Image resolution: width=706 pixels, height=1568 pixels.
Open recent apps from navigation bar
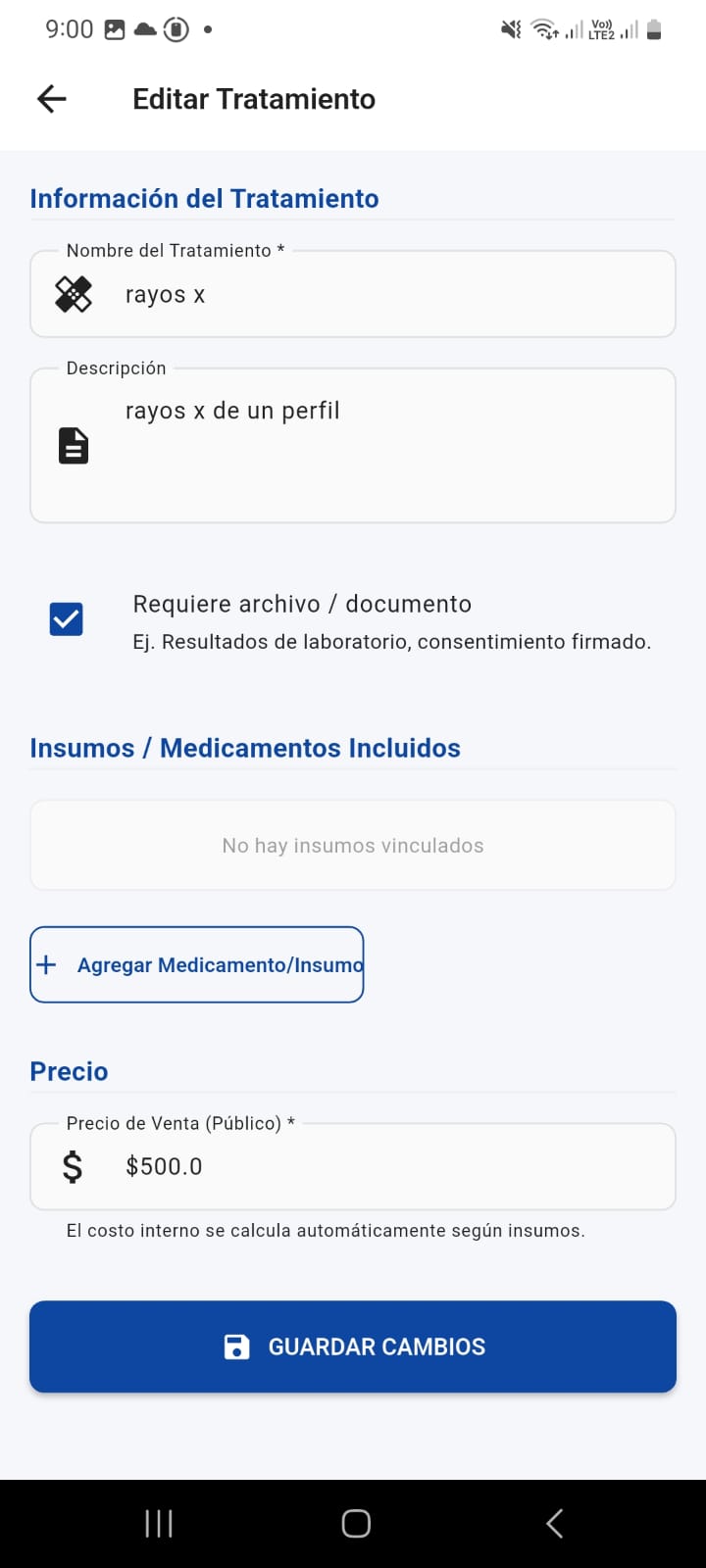pyautogui.click(x=159, y=1524)
